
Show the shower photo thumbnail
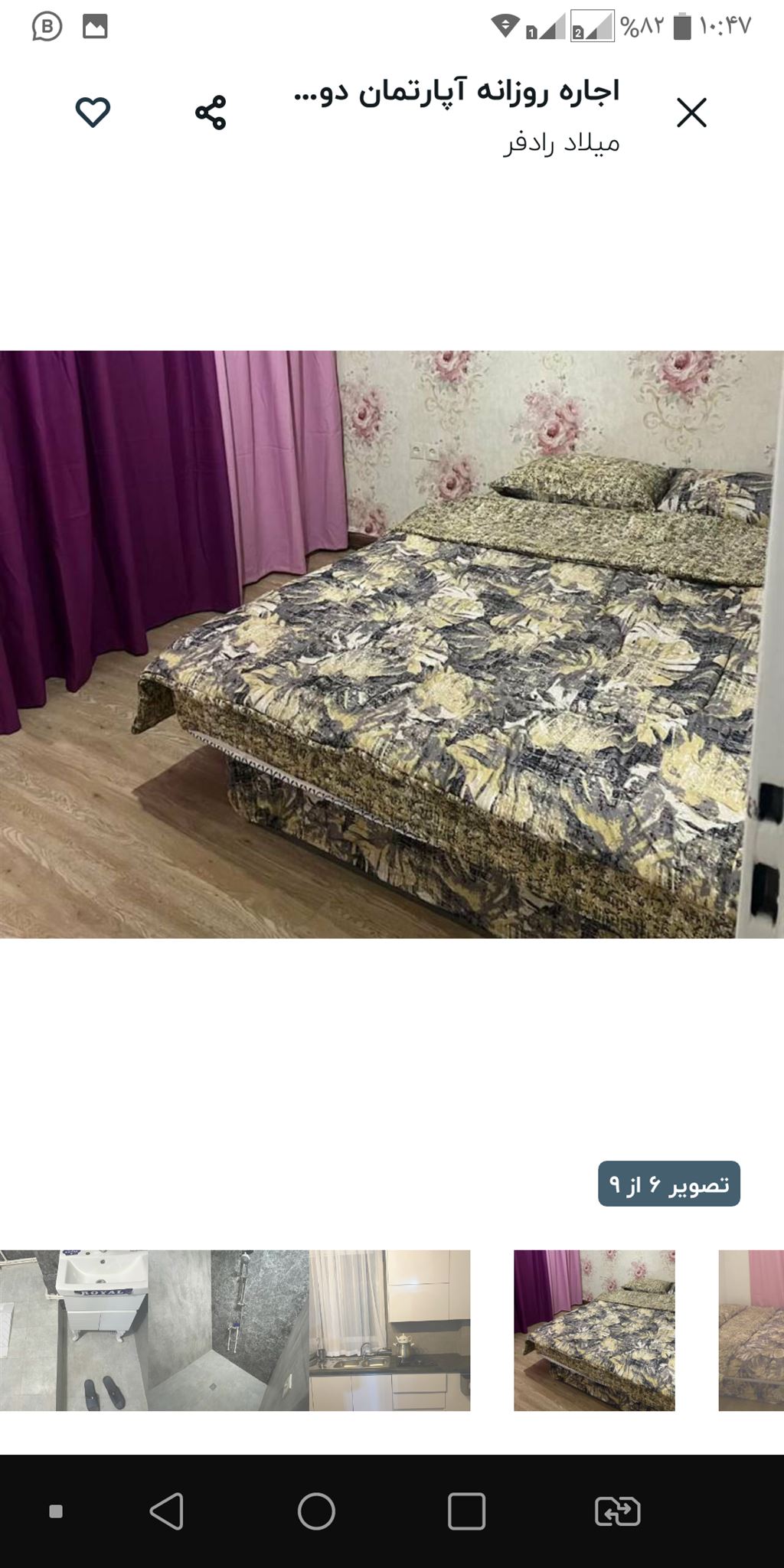(x=228, y=1331)
